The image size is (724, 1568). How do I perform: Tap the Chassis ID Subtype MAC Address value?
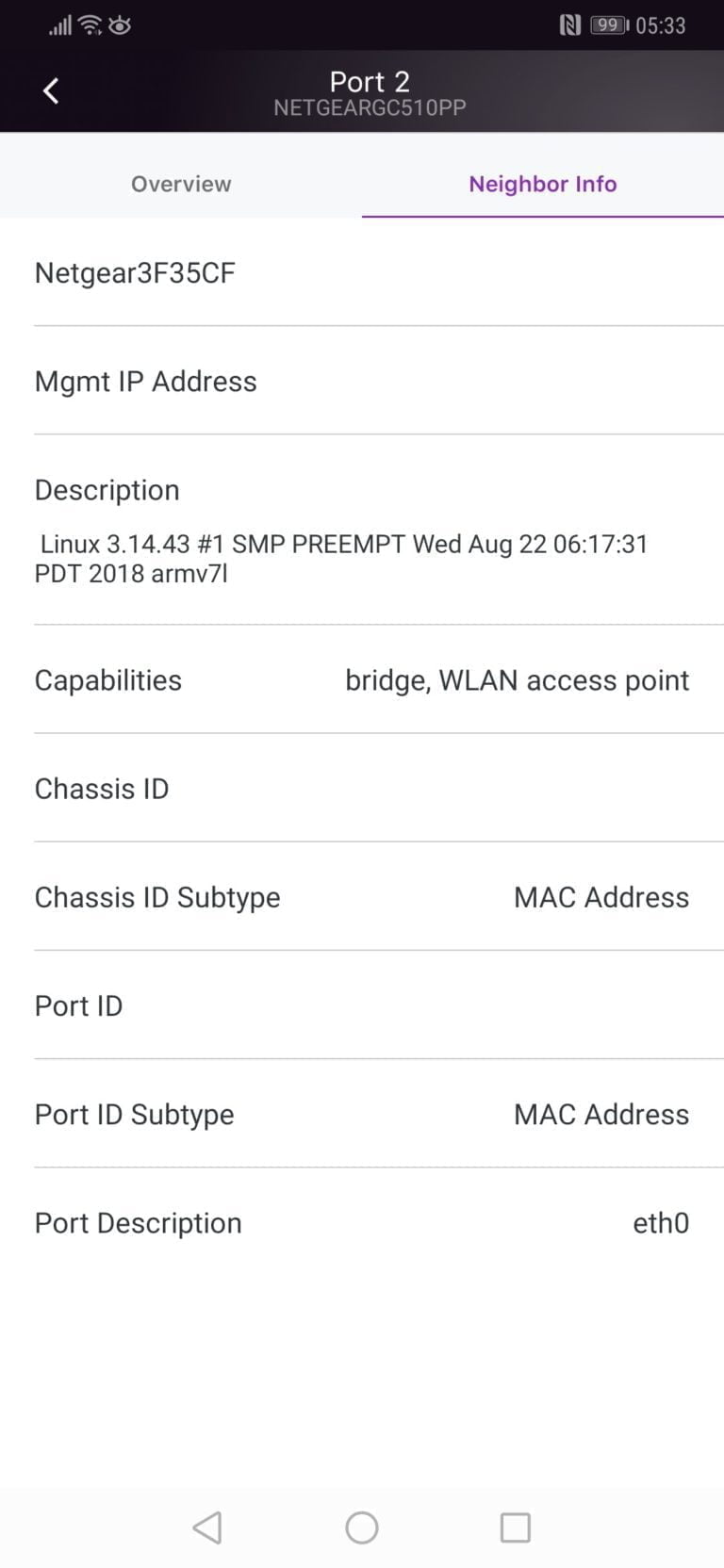point(601,897)
